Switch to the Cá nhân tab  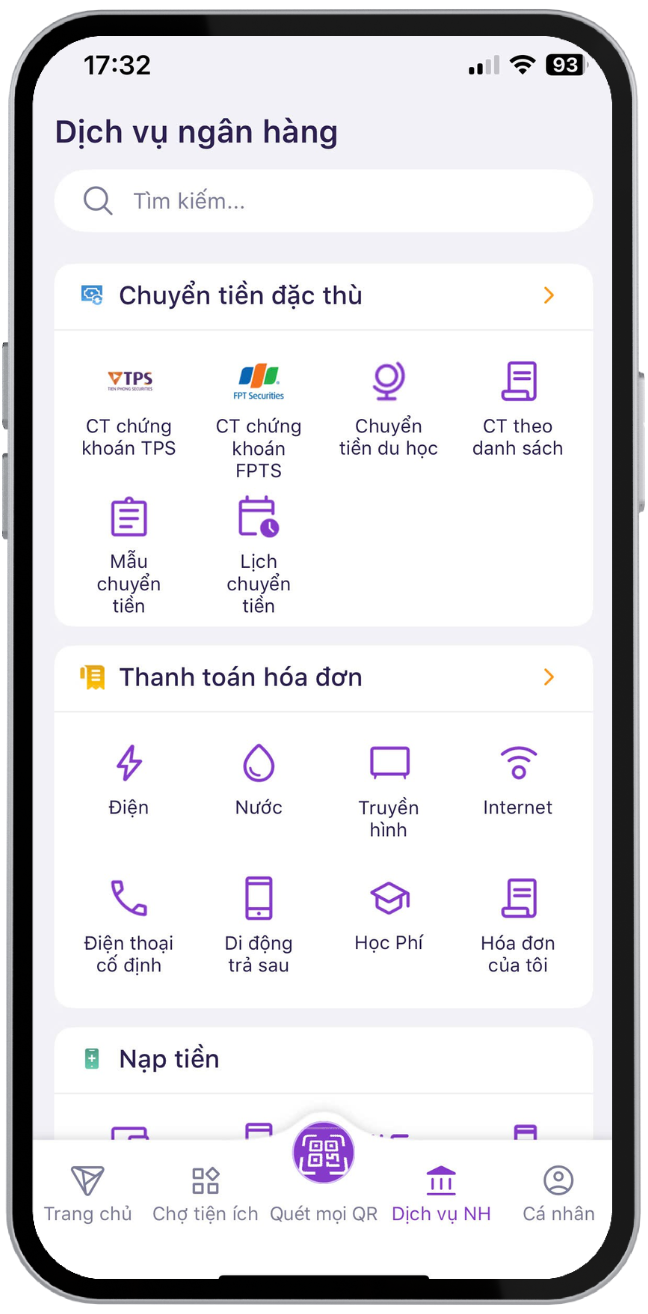pos(558,1194)
